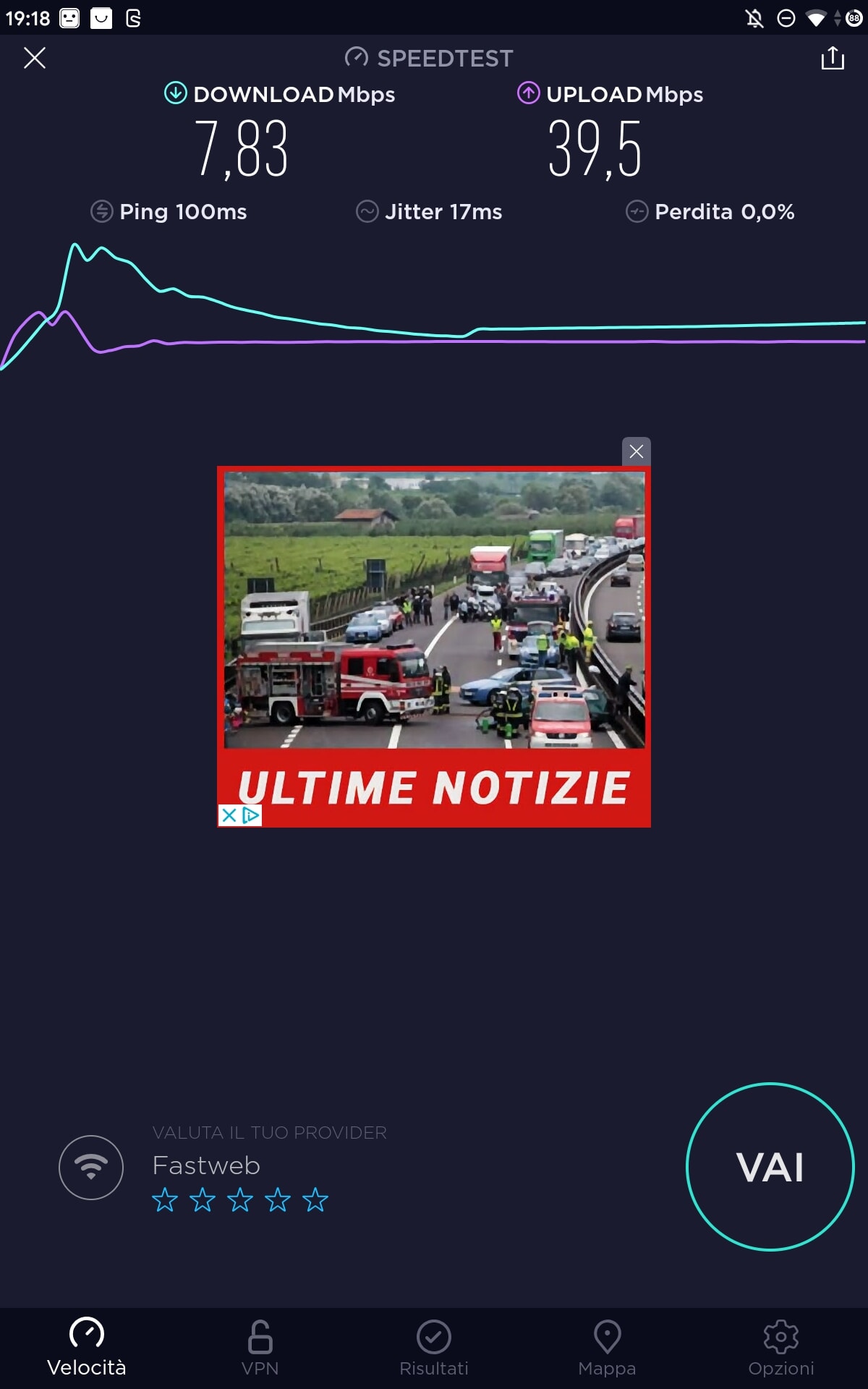Rate Fastweb with one star

[165, 1200]
